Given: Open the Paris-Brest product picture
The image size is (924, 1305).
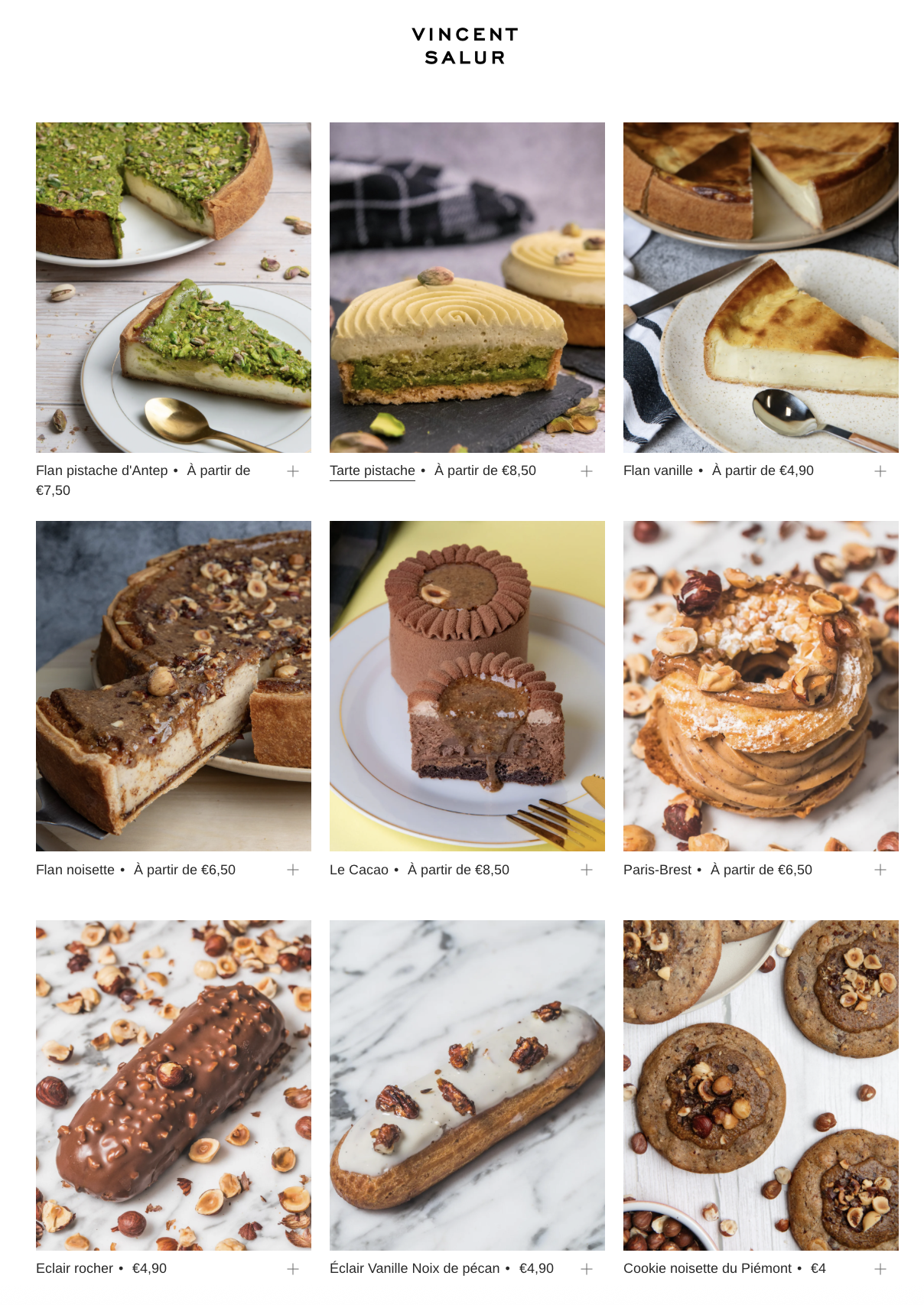Looking at the screenshot, I should (x=760, y=686).
